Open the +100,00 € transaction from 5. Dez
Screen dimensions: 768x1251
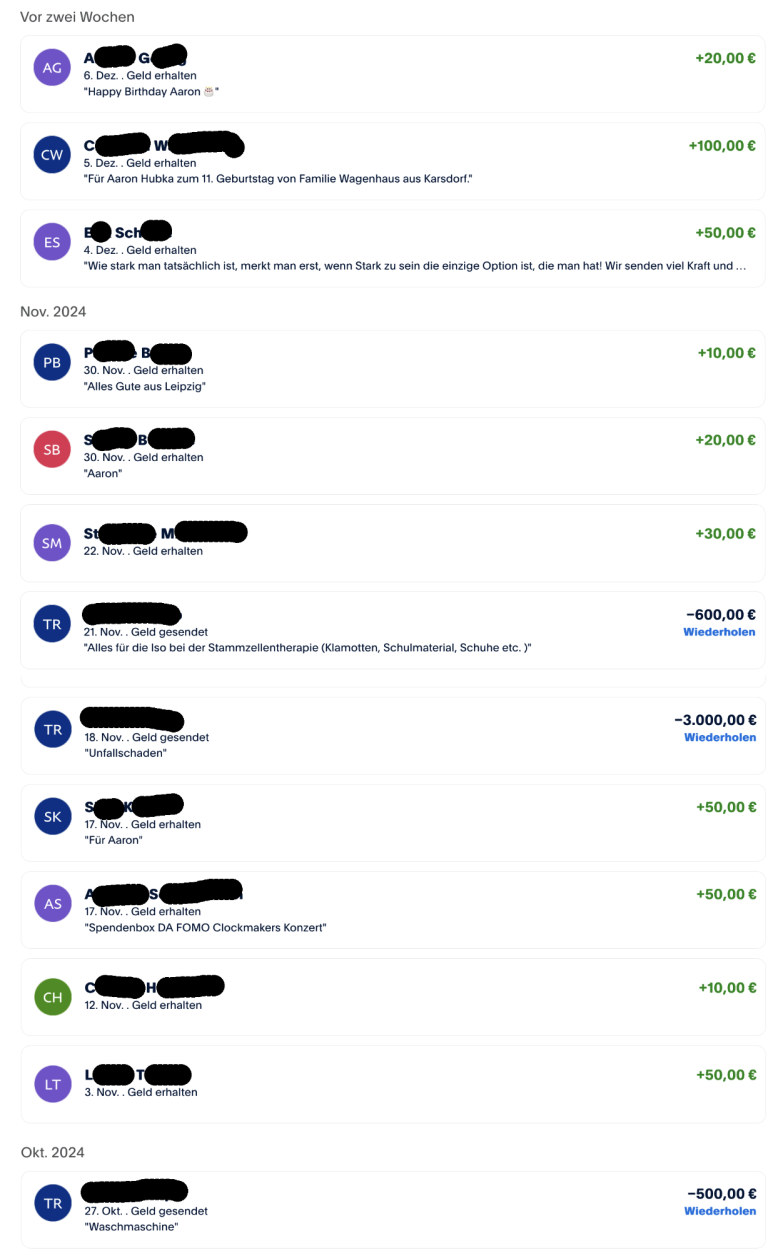point(393,161)
